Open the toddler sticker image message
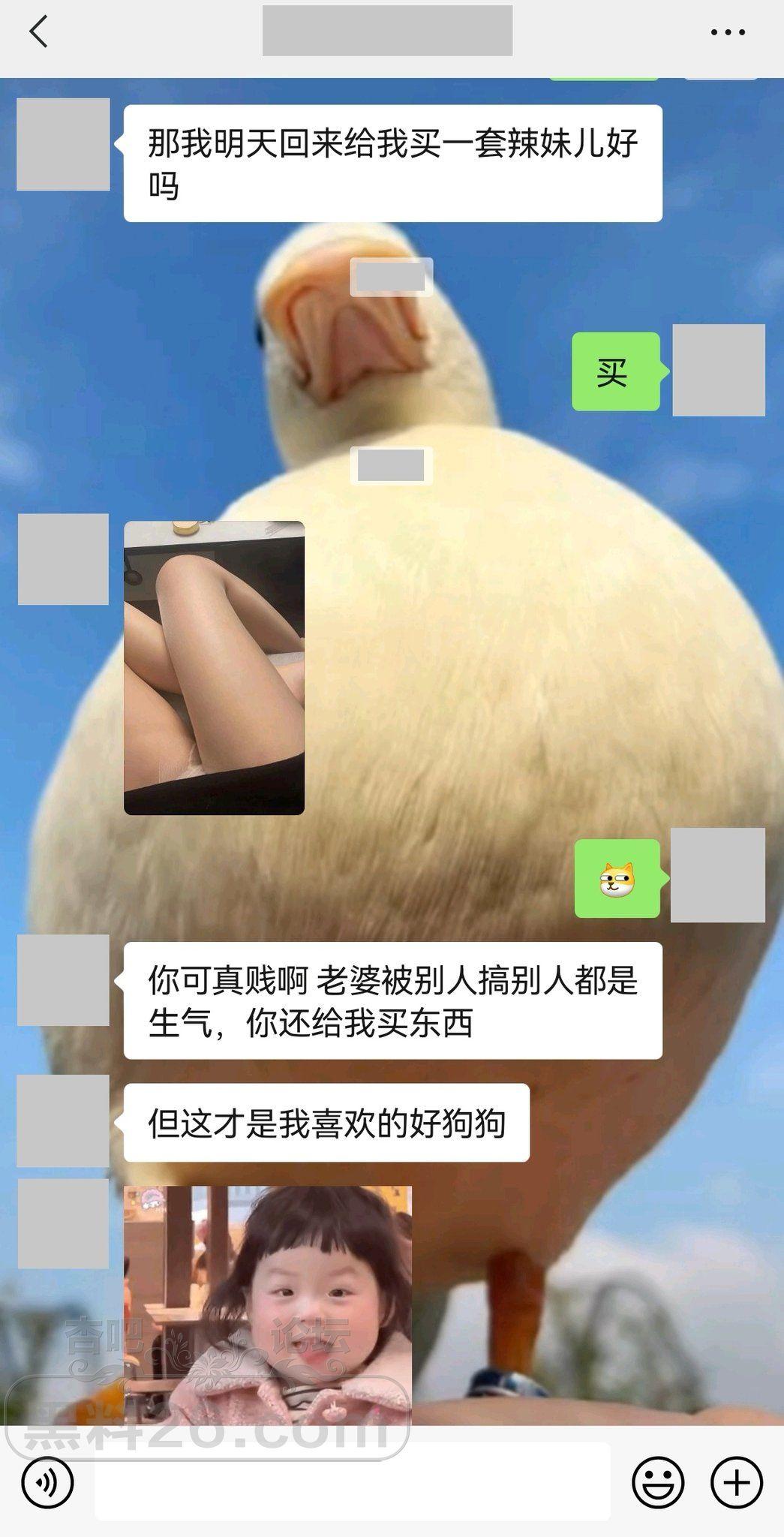 268,1304
